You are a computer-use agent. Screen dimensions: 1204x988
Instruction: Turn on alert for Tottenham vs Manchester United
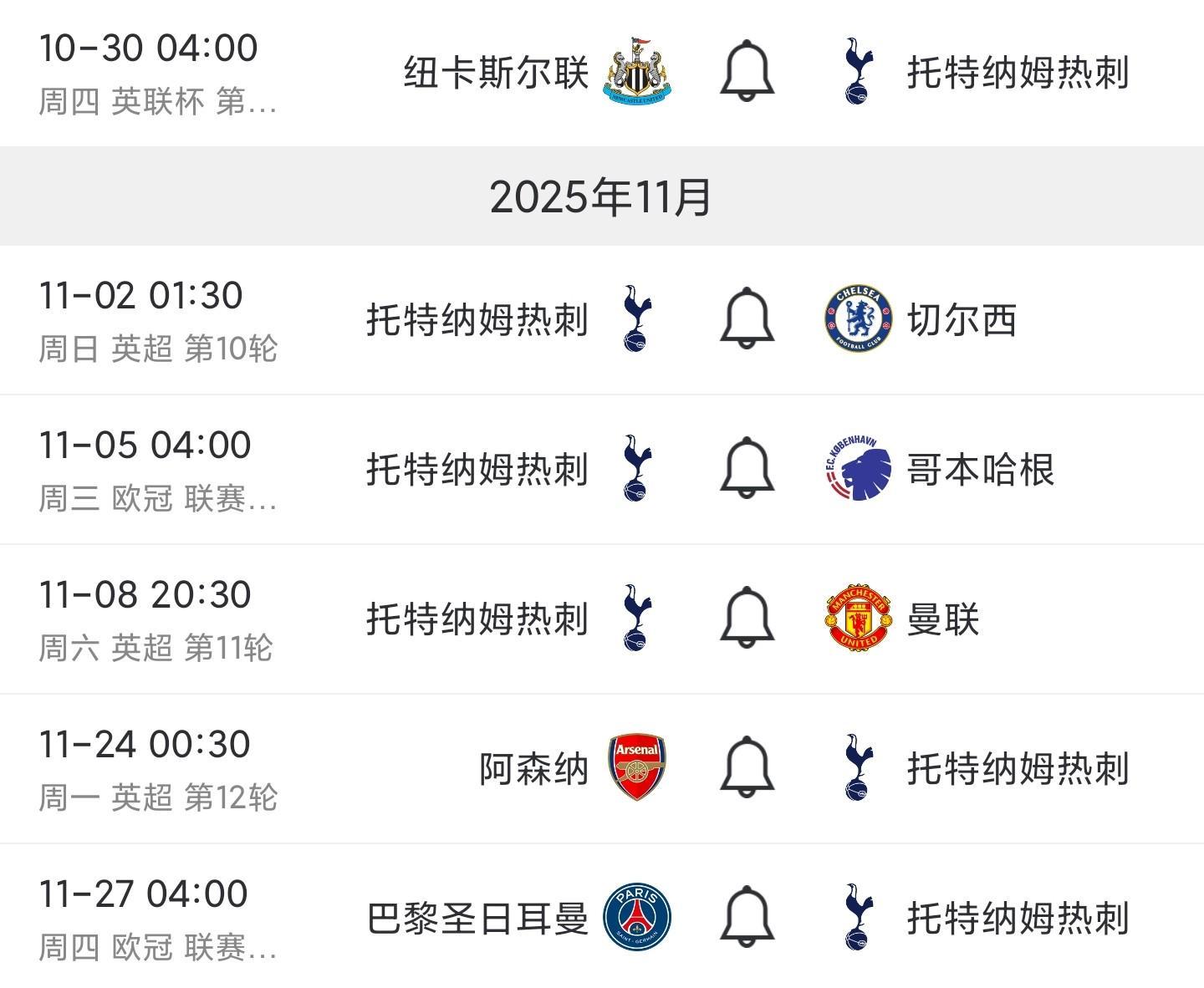coord(747,618)
